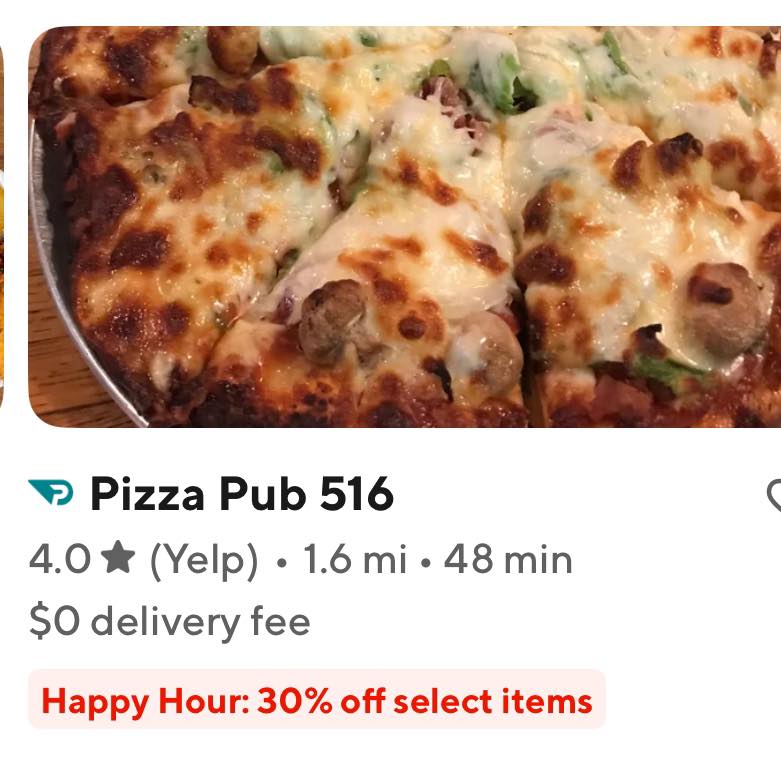Open the Happy Hour 30% off offer

pos(316,701)
